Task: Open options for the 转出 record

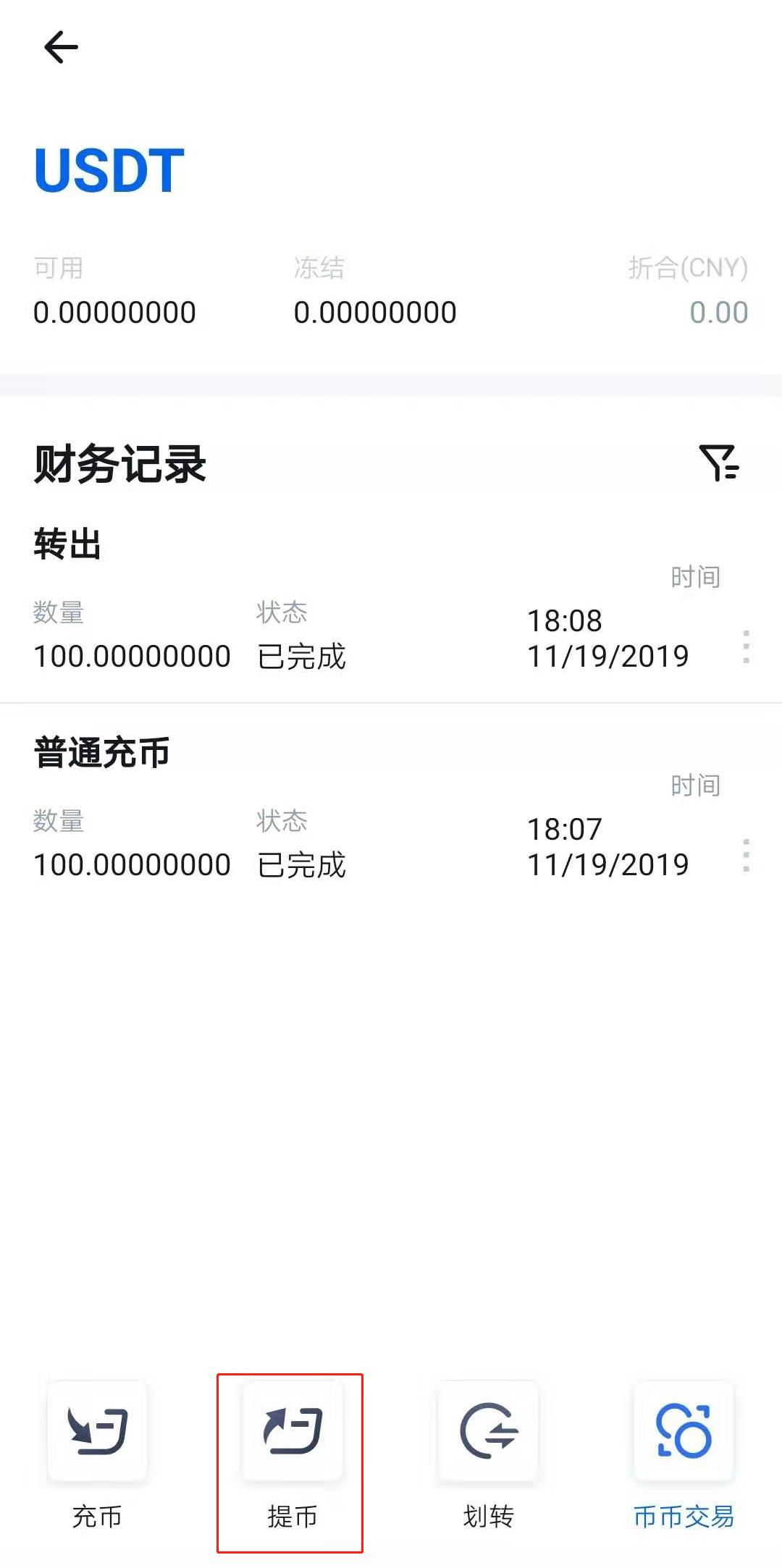Action: (746, 646)
